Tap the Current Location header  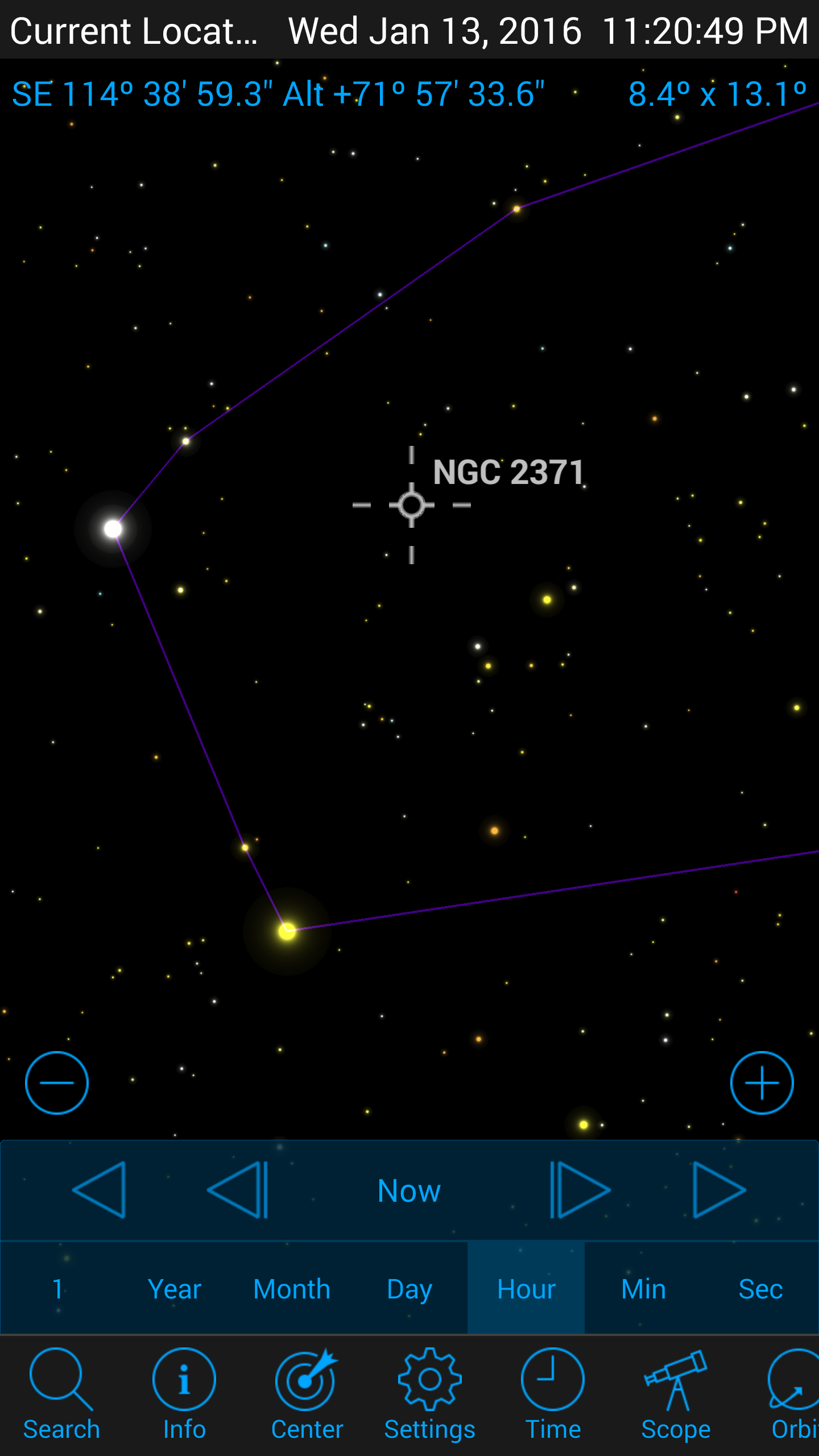pyautogui.click(x=134, y=31)
